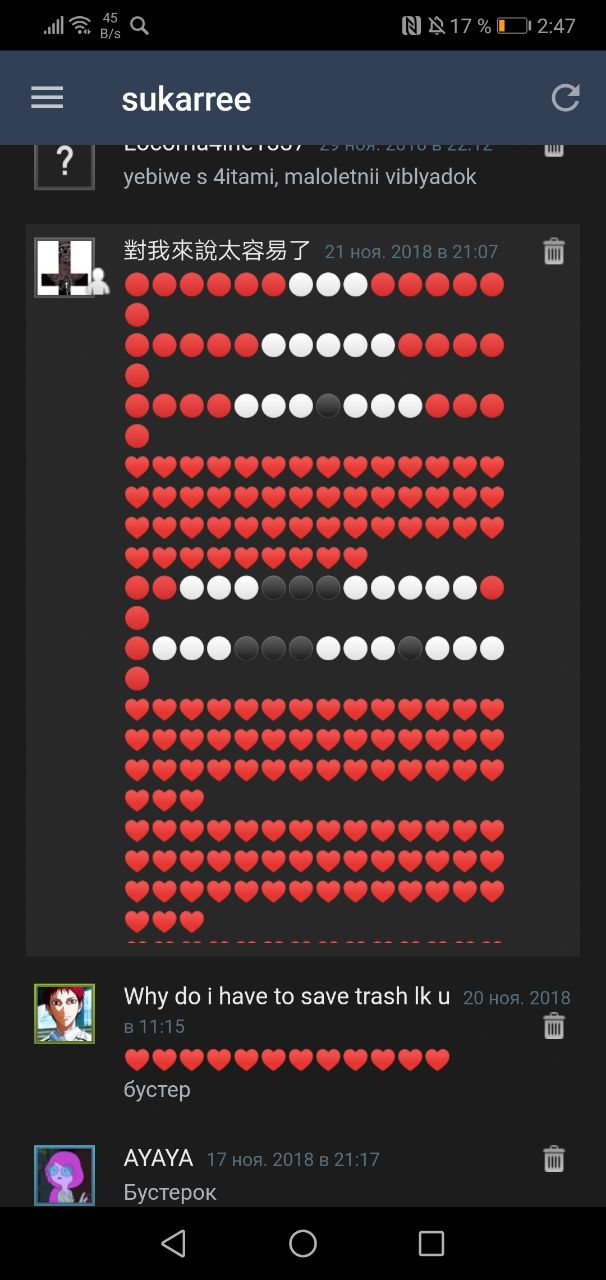Delete the 'Why do i have to save trash lk u' comment
606x1280 pixels.
tap(554, 1026)
